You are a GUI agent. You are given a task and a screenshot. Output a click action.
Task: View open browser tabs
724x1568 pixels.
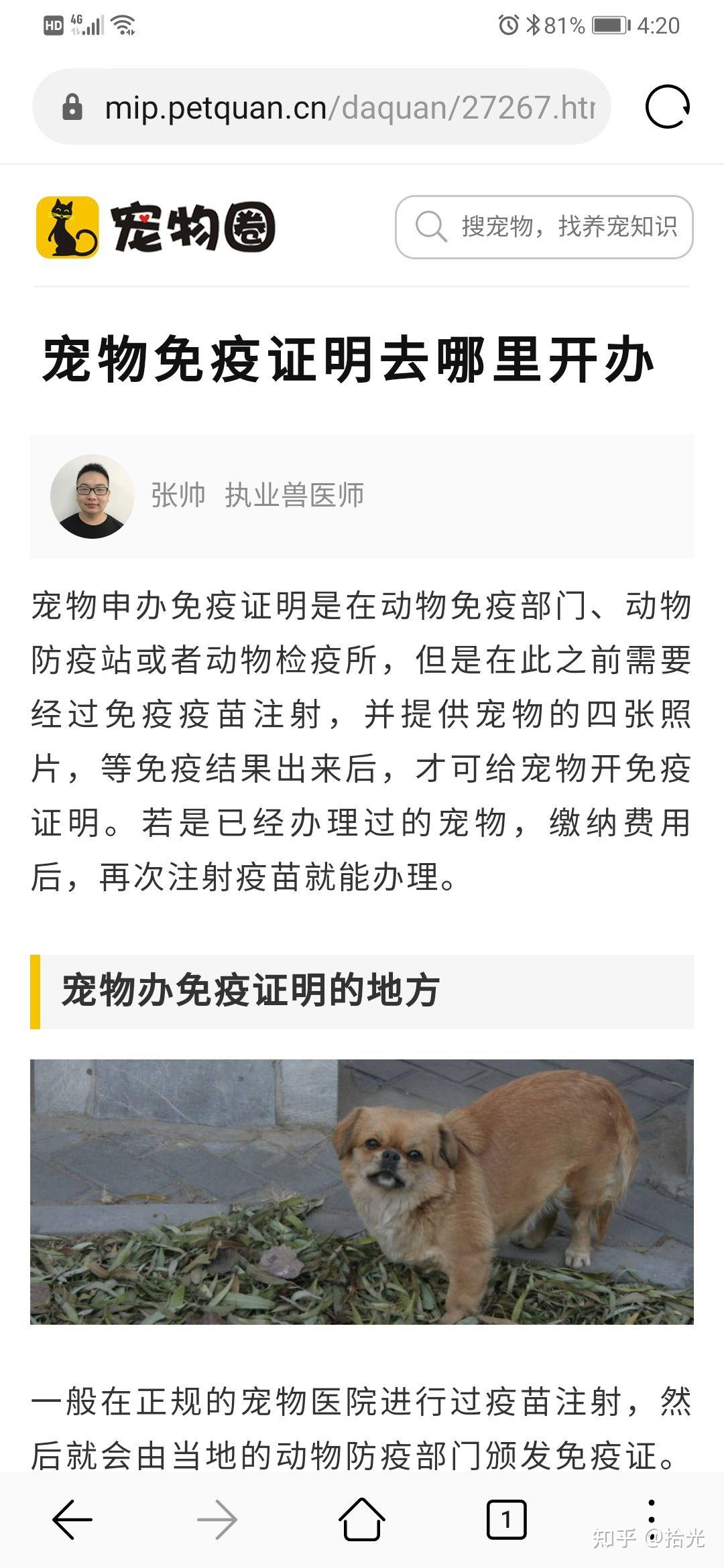point(506,1519)
